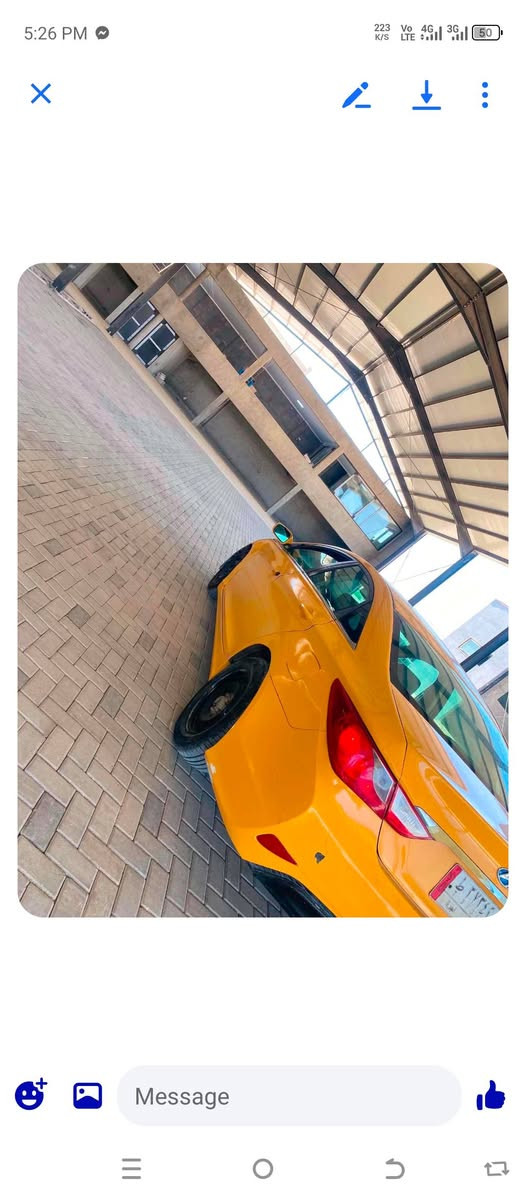Close the photo viewer
526x1198 pixels.
click(x=41, y=94)
